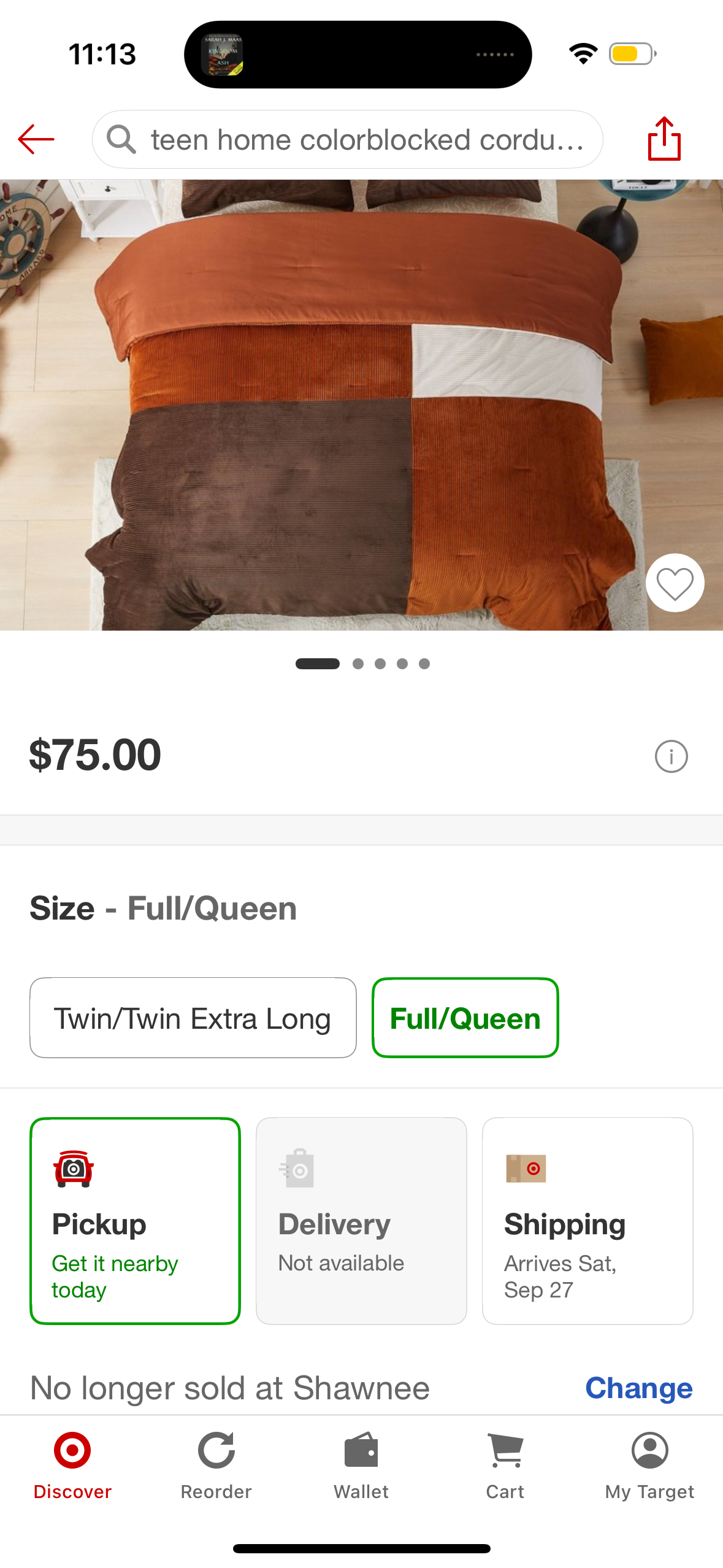
Task: Select Full/Queen size option
Action: [465, 1018]
